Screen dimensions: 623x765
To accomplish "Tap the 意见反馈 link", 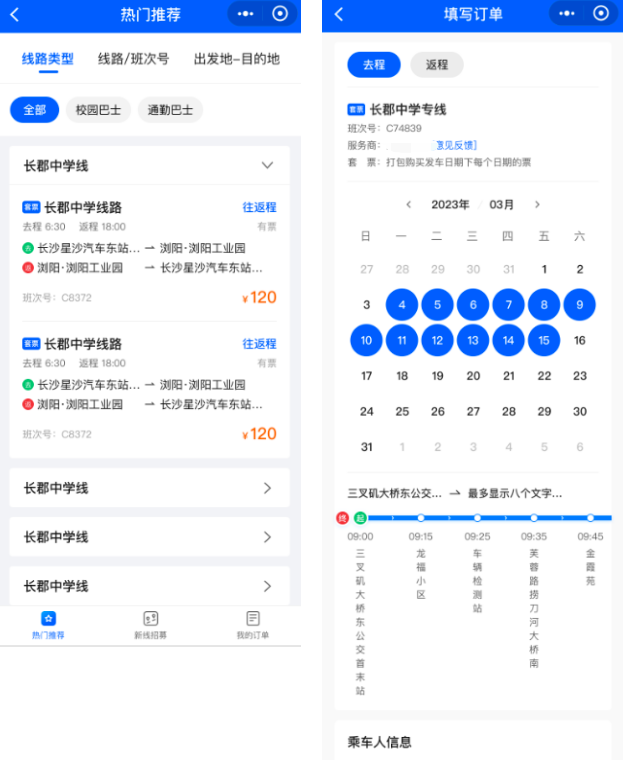I will [455, 145].
